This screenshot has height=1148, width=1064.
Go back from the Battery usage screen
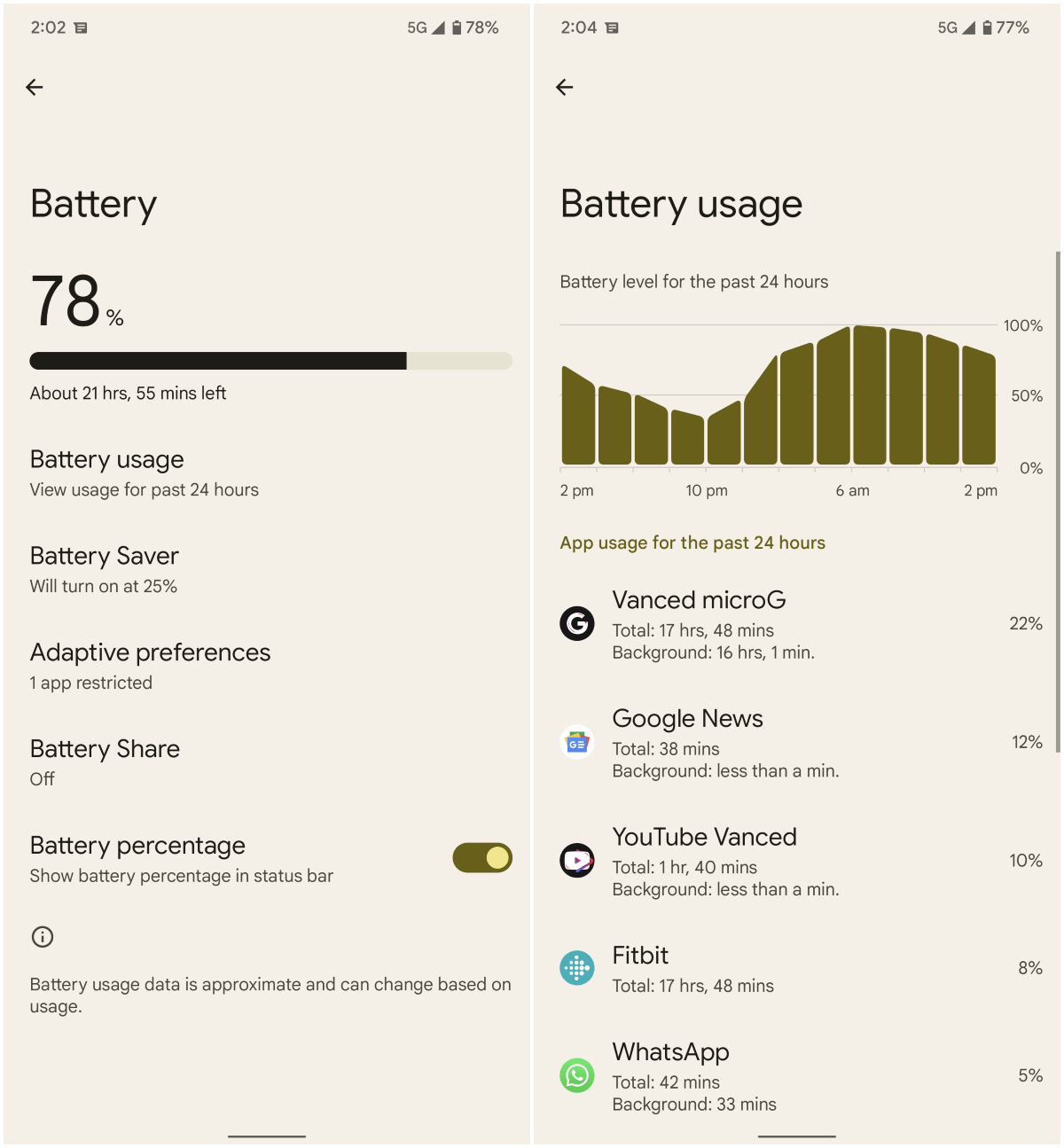click(565, 86)
